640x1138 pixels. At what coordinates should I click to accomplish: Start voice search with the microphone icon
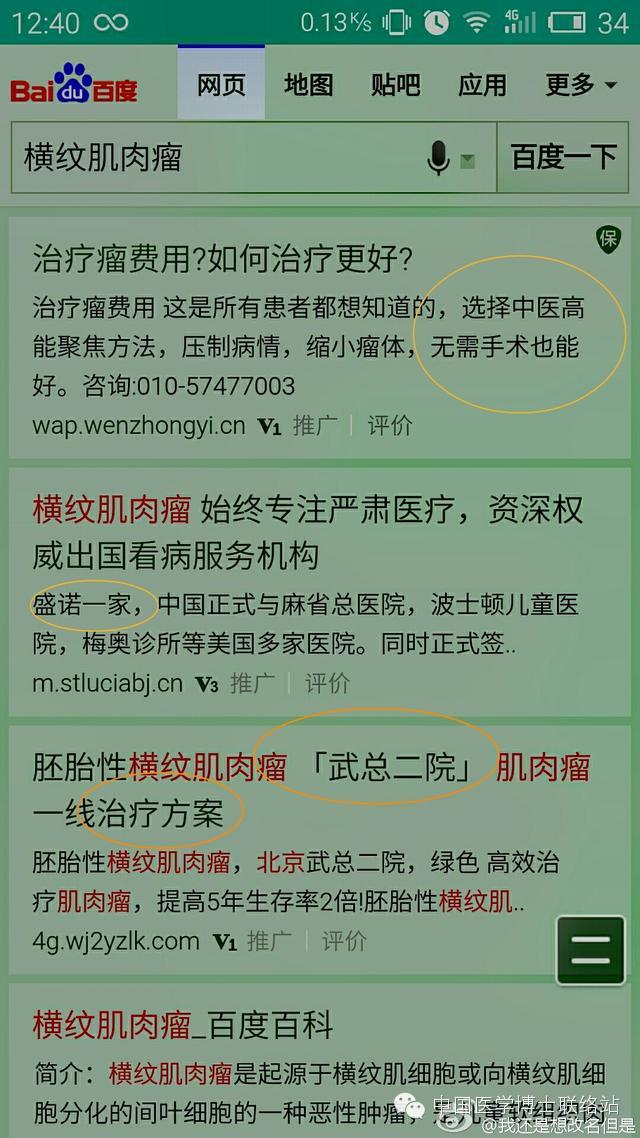pos(438,158)
